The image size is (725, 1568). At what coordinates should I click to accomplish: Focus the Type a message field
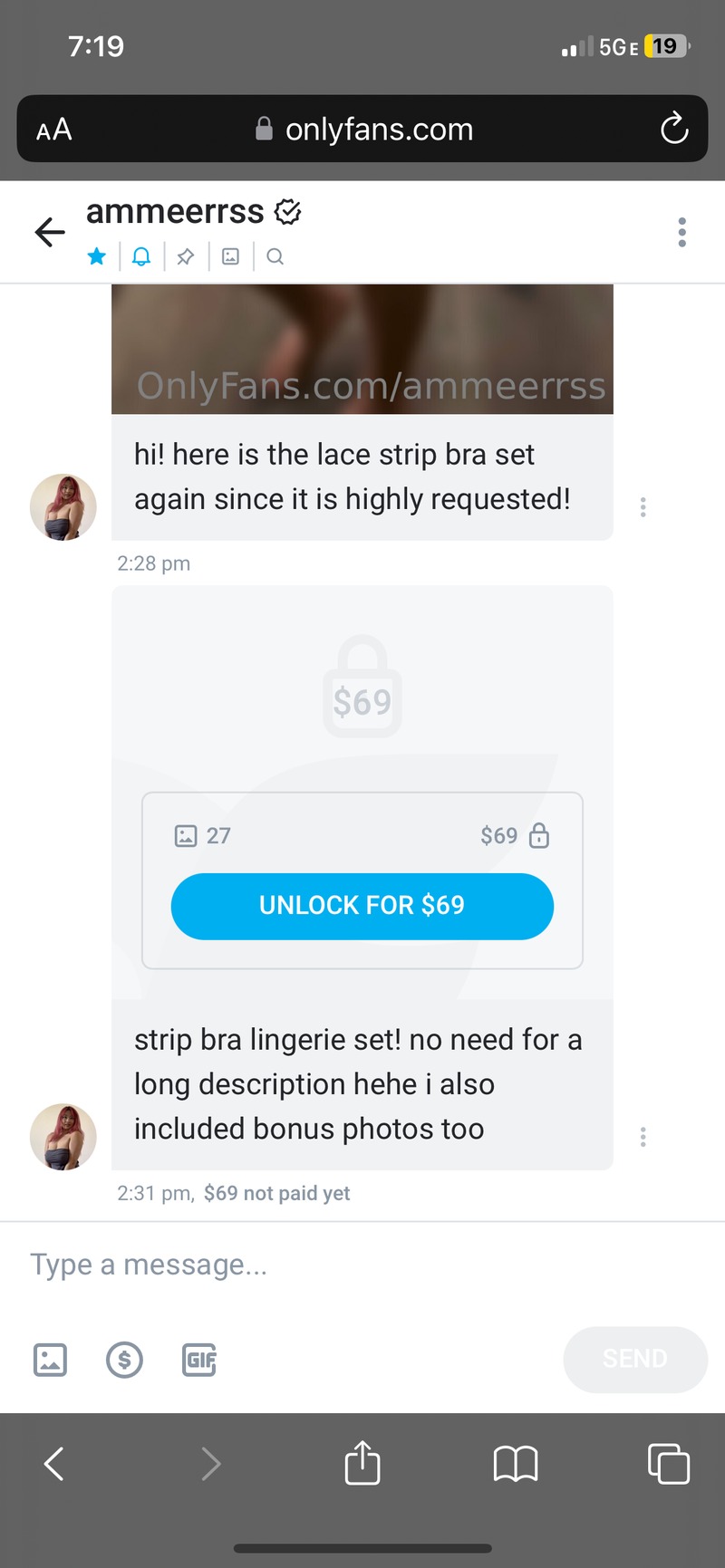pyautogui.click(x=362, y=1265)
